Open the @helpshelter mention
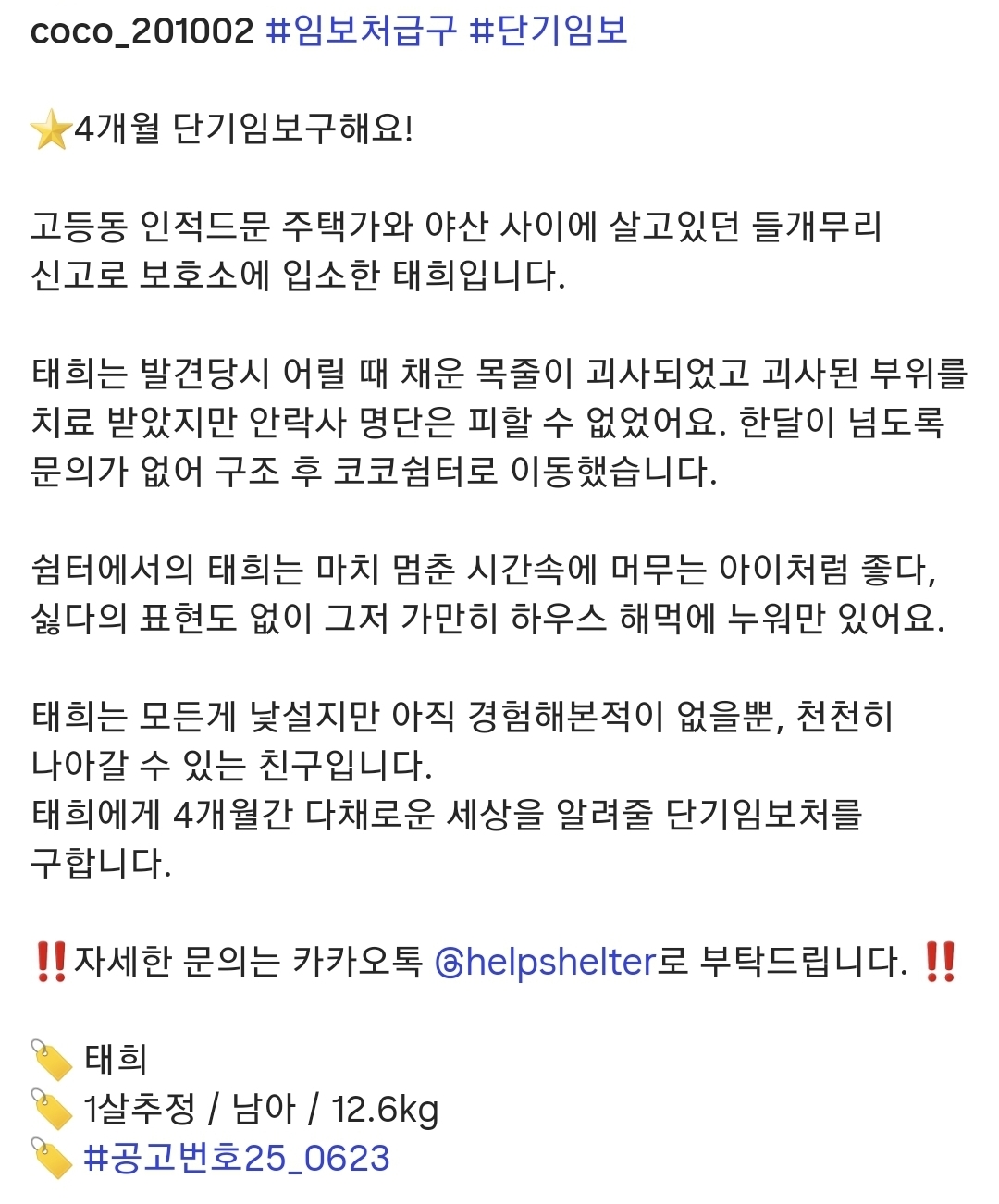 546,962
